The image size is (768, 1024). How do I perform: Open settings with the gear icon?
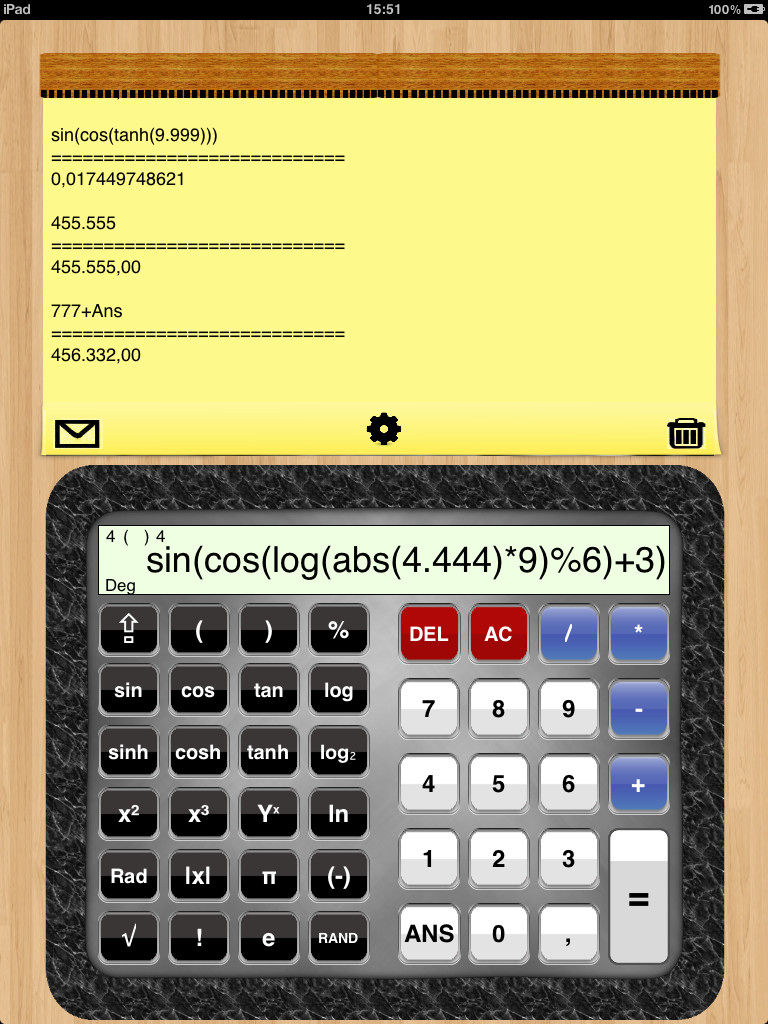point(384,430)
